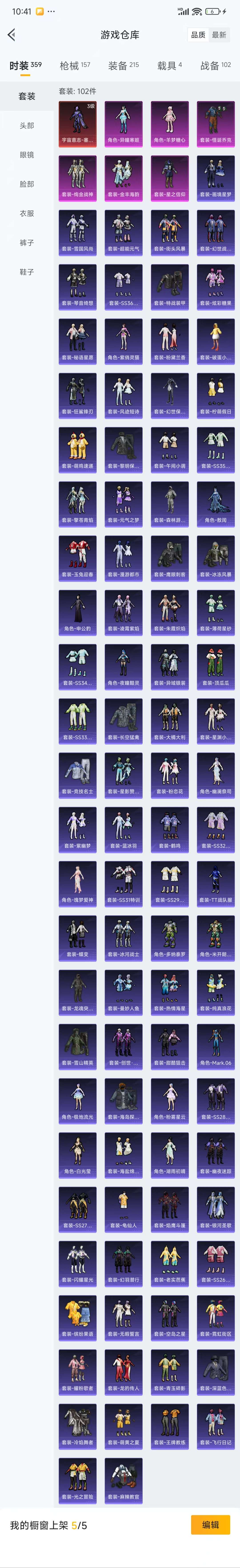Sort items by 最新
The height and width of the screenshot is (1568, 240).
coord(219,35)
